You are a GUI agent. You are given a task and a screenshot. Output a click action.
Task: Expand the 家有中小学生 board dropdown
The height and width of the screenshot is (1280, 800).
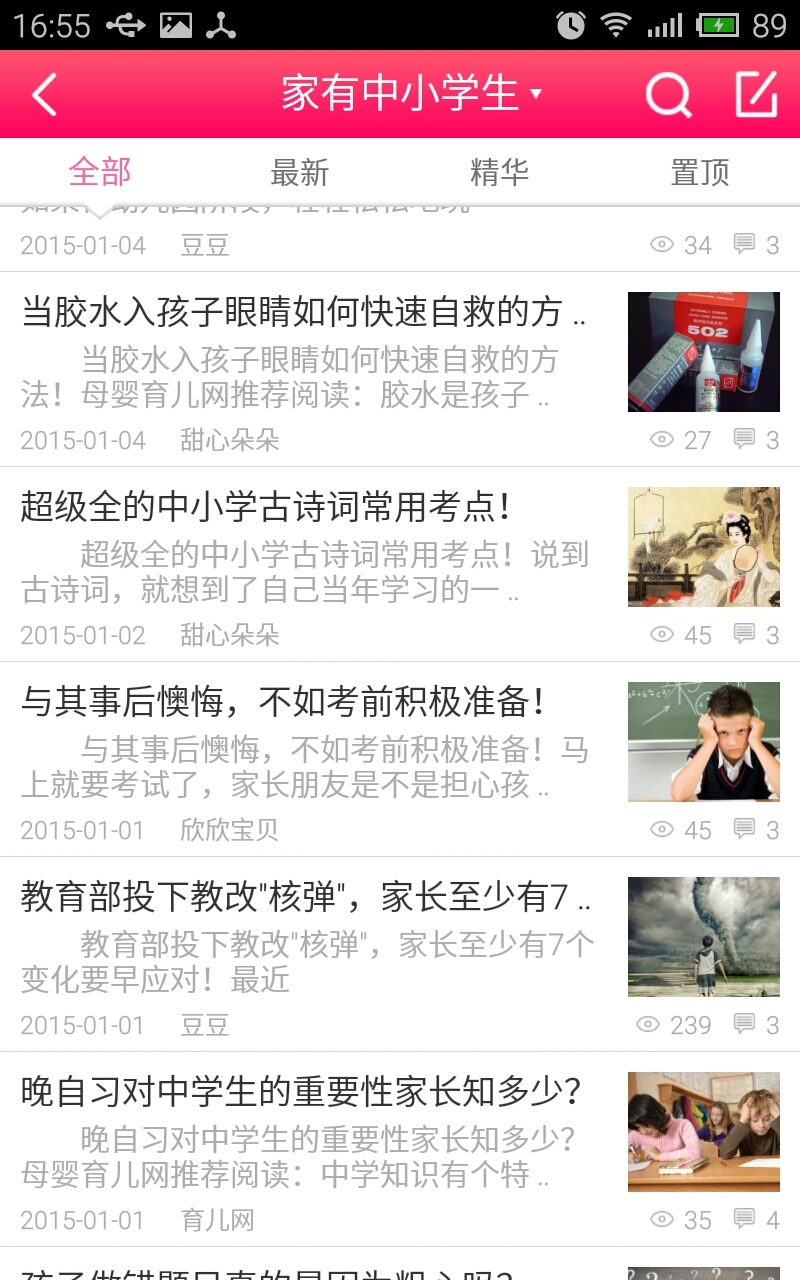411,94
